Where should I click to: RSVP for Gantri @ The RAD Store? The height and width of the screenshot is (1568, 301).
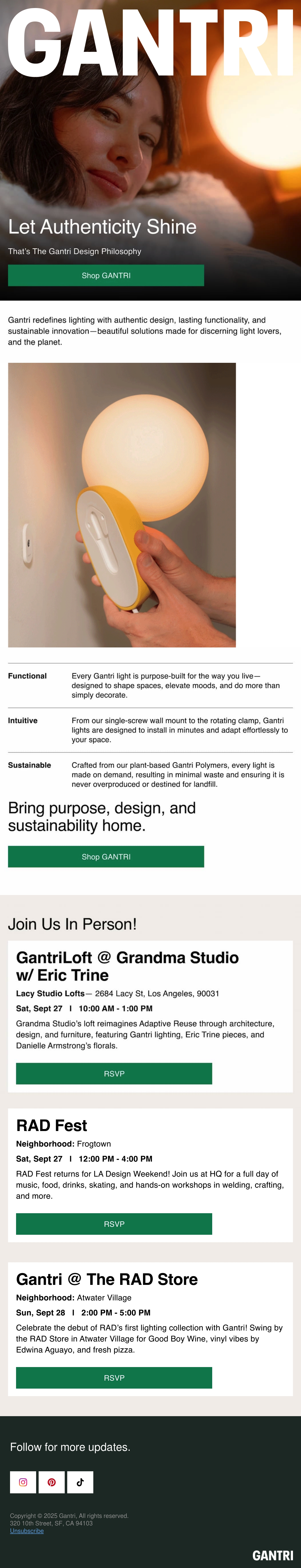click(x=114, y=1378)
